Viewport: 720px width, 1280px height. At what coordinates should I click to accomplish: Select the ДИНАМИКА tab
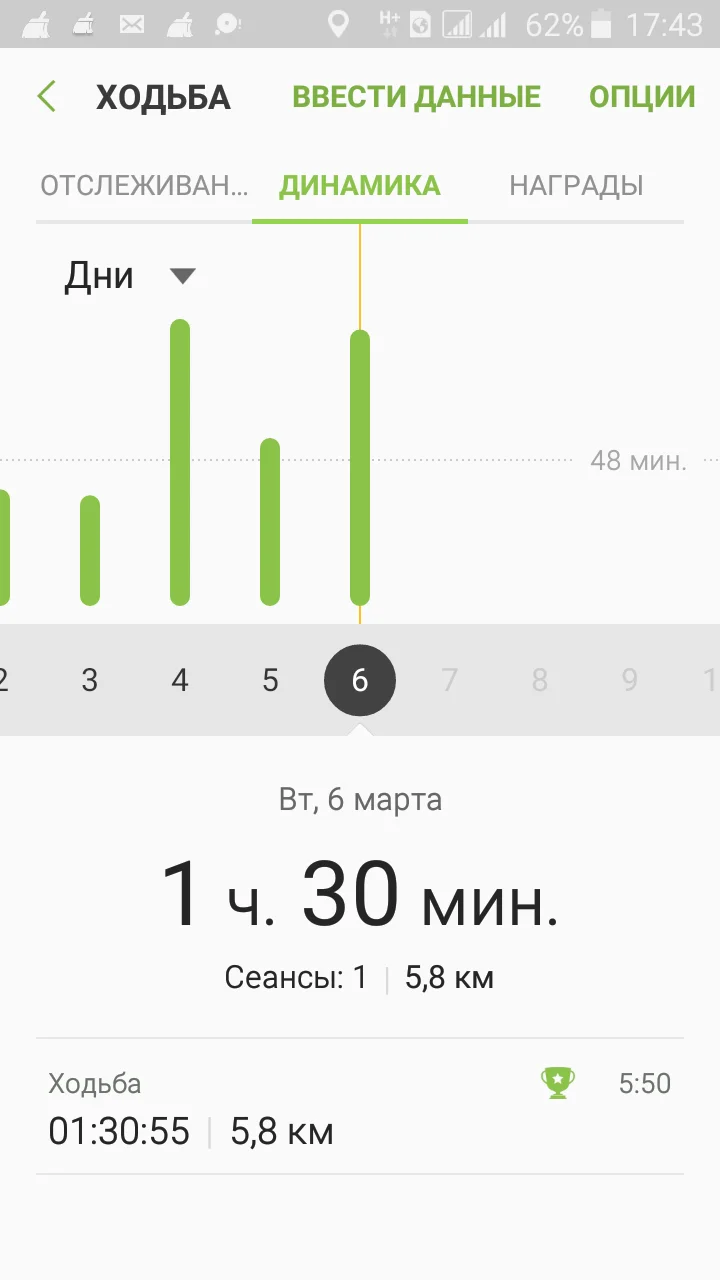360,186
